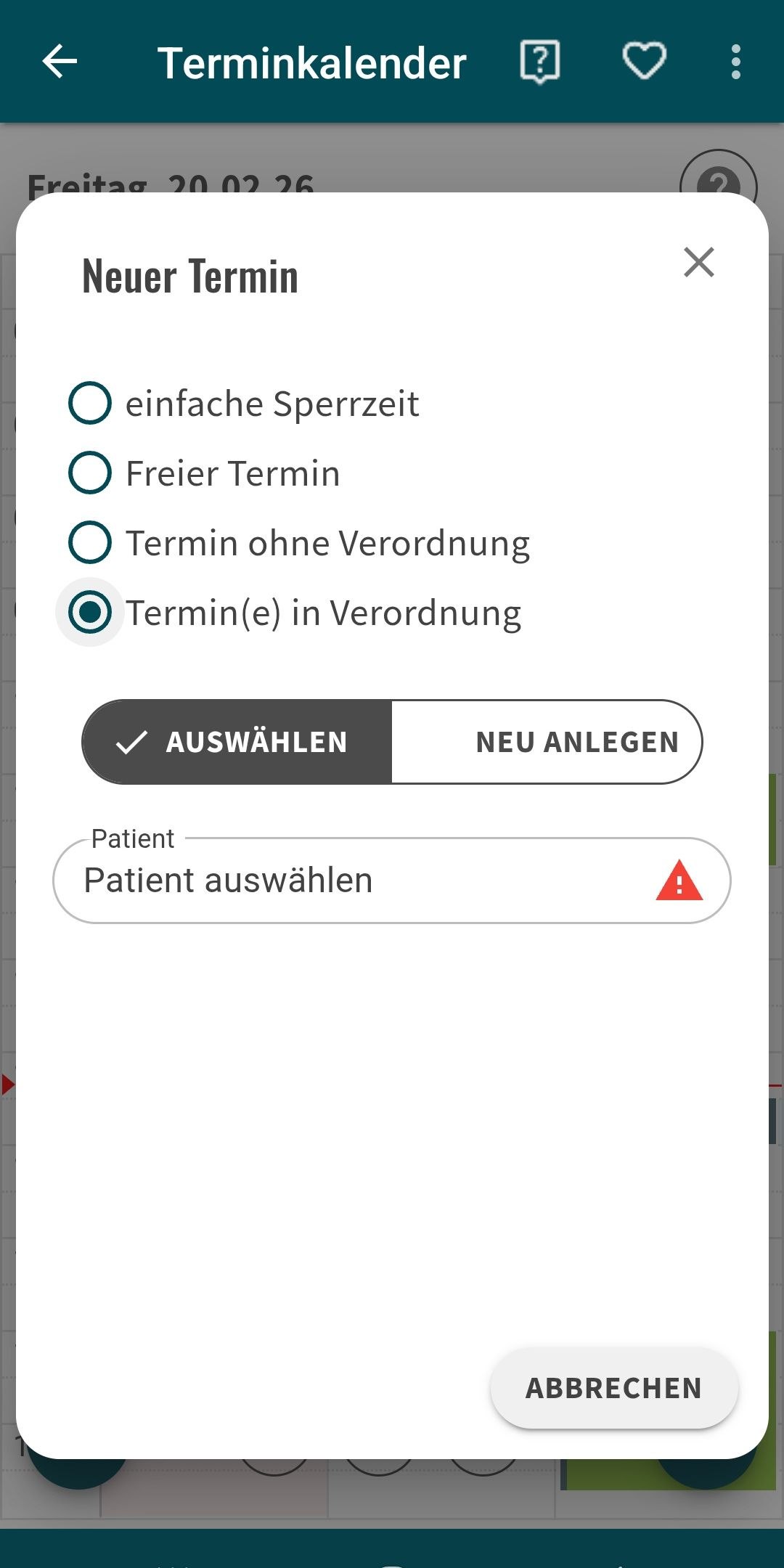This screenshot has height=1568, width=784.
Task: Open the three-dot overflow menu
Action: (x=735, y=61)
